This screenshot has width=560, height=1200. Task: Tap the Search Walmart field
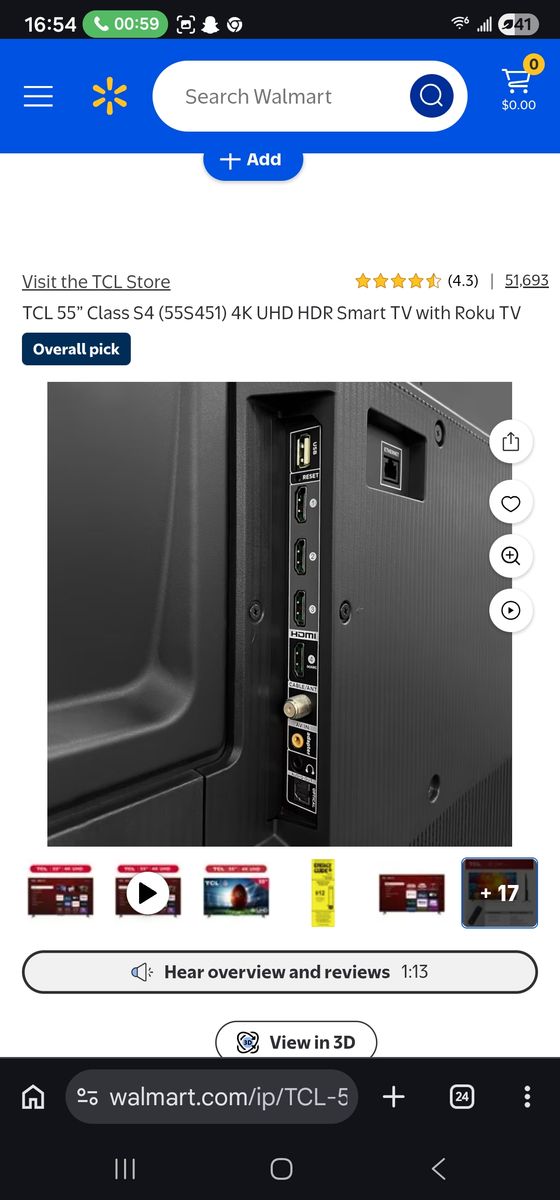point(280,96)
